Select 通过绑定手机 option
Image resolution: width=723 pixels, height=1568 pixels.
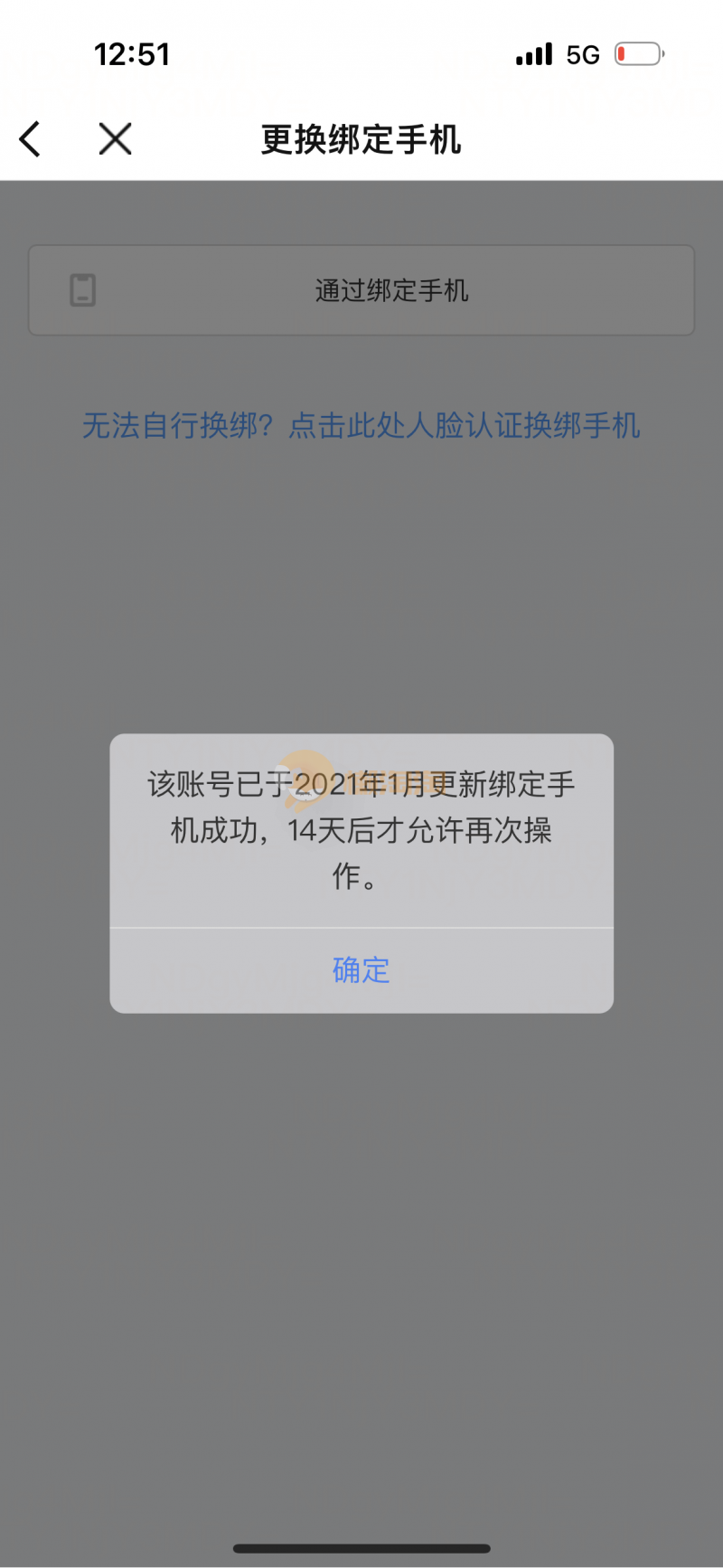pos(361,290)
